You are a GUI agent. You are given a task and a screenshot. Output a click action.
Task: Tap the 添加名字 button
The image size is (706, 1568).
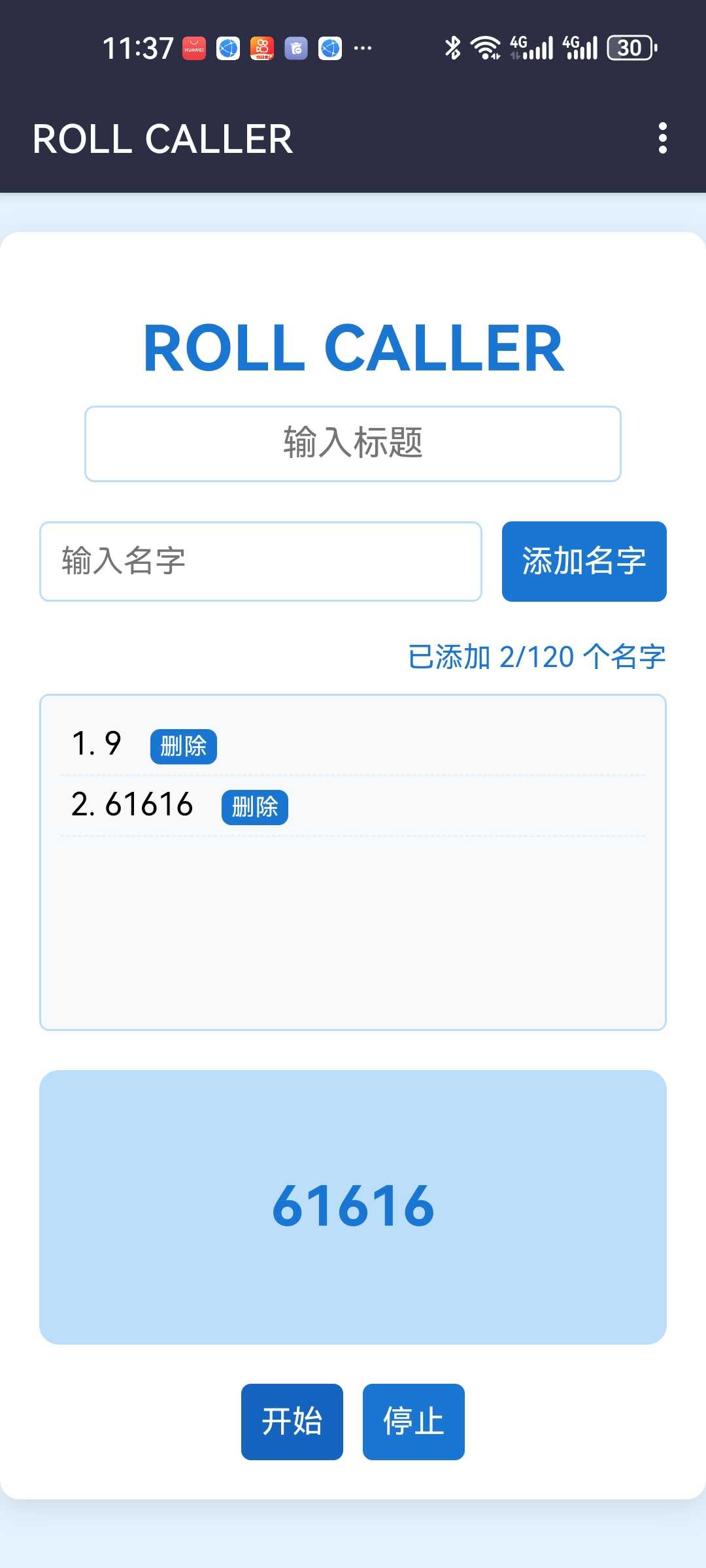[x=584, y=561]
